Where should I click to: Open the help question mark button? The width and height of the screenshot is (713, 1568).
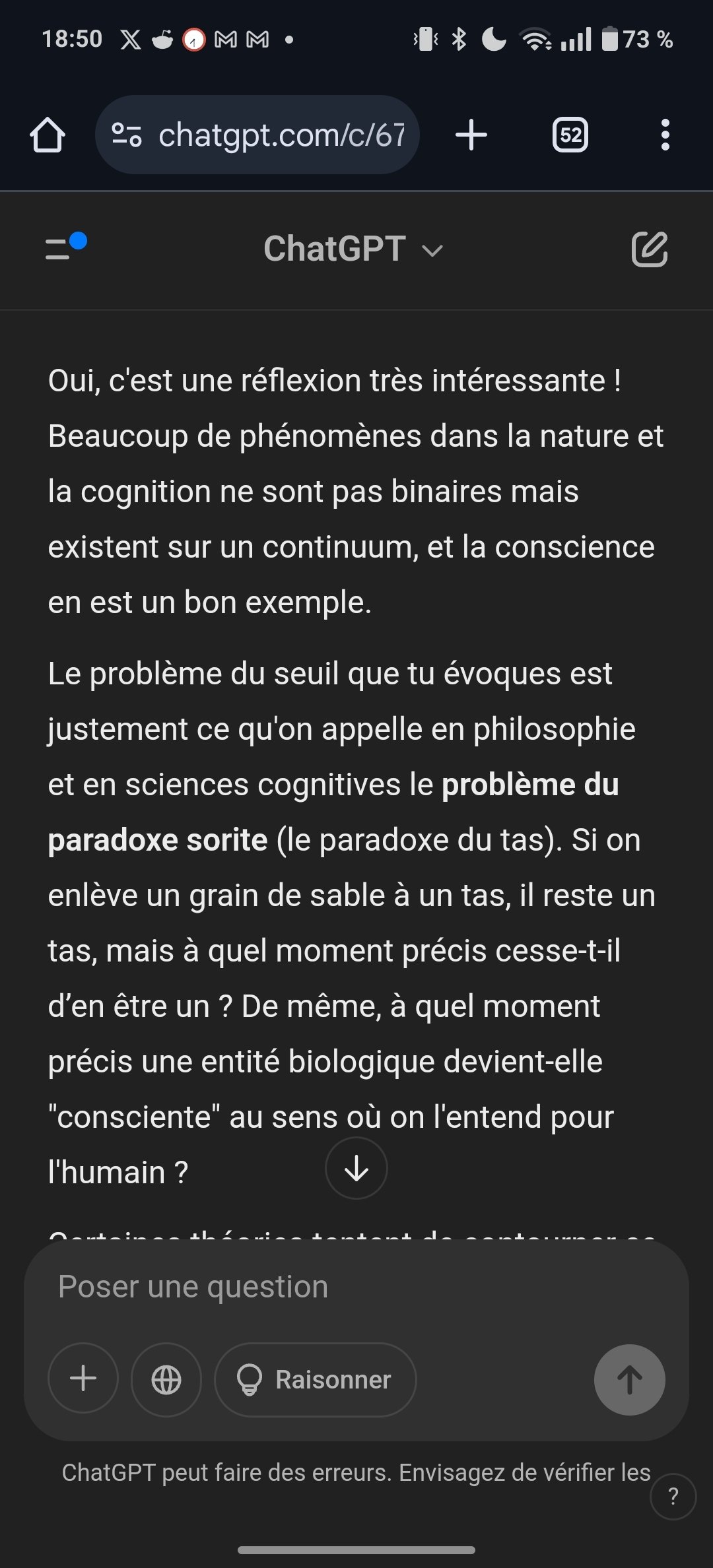tap(673, 1496)
